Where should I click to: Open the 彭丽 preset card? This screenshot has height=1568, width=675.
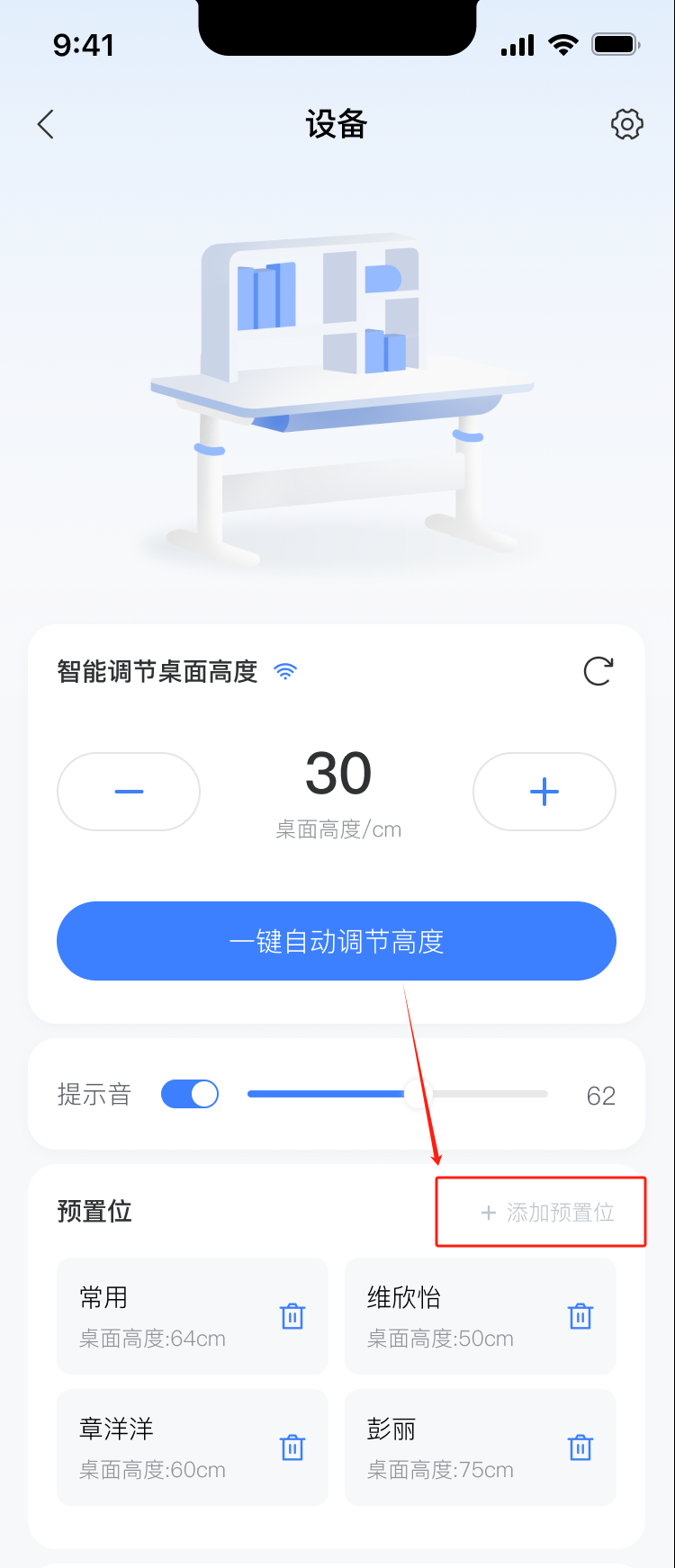coord(450,1447)
